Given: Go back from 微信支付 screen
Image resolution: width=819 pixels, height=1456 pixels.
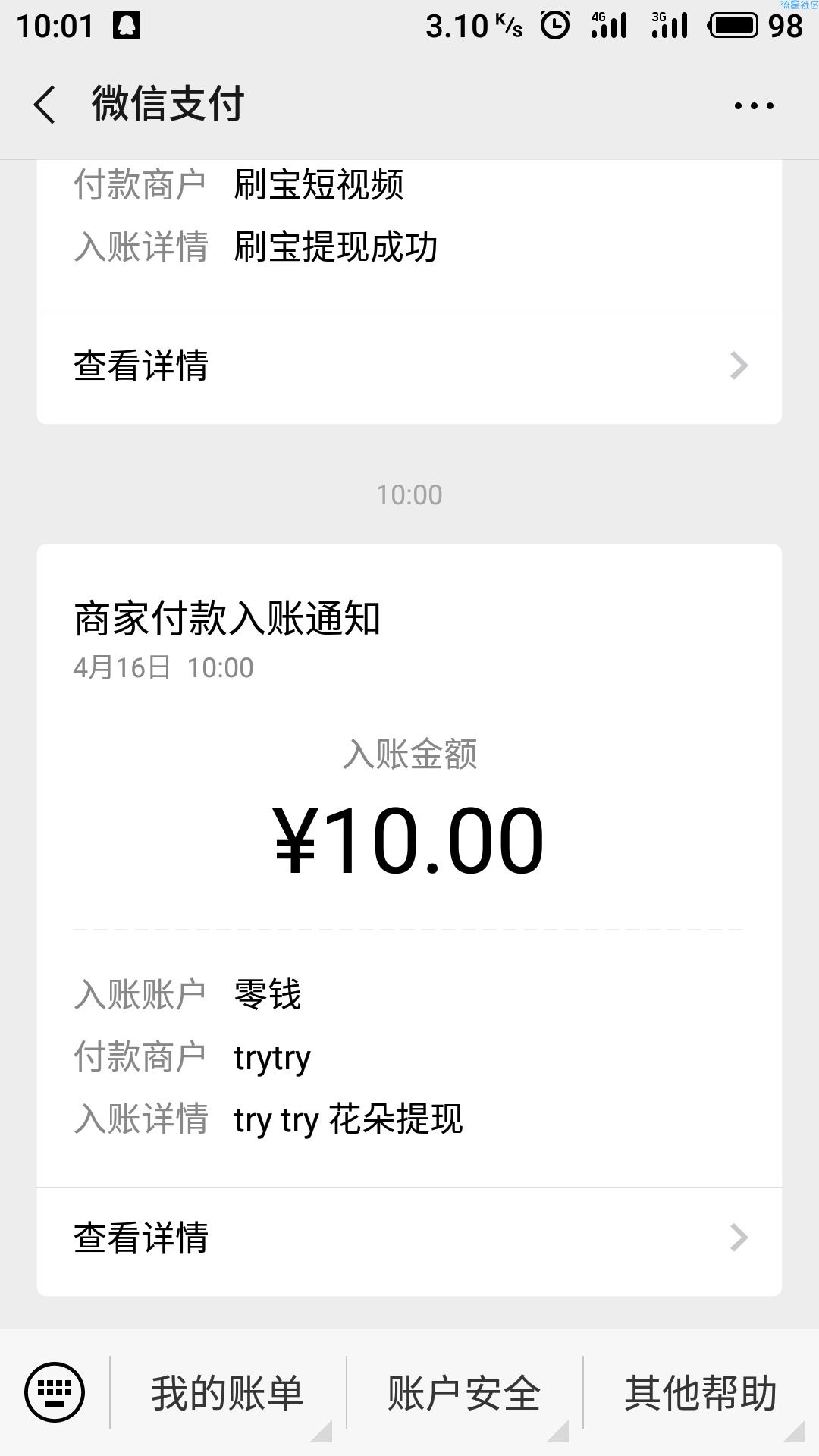Looking at the screenshot, I should click(45, 105).
